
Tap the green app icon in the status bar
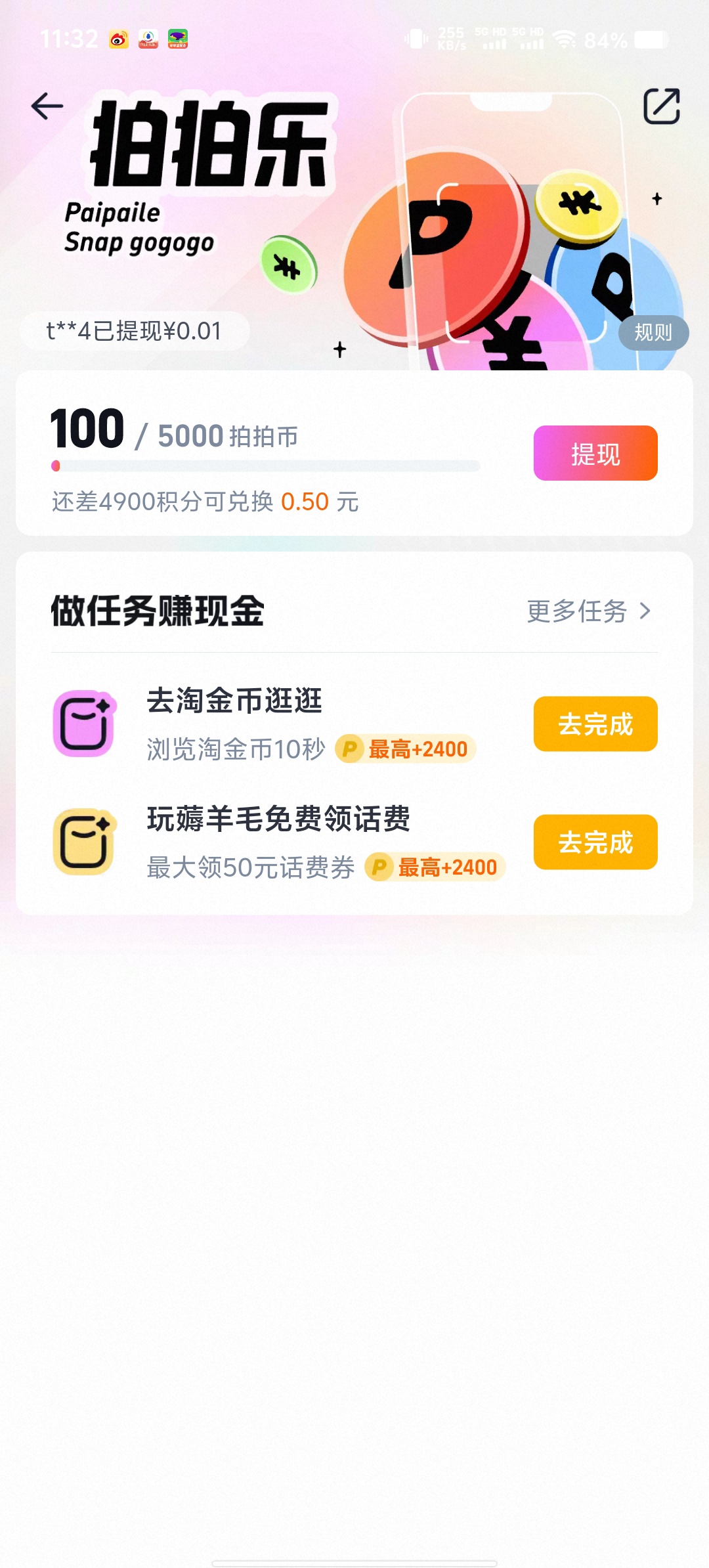pyautogui.click(x=179, y=38)
